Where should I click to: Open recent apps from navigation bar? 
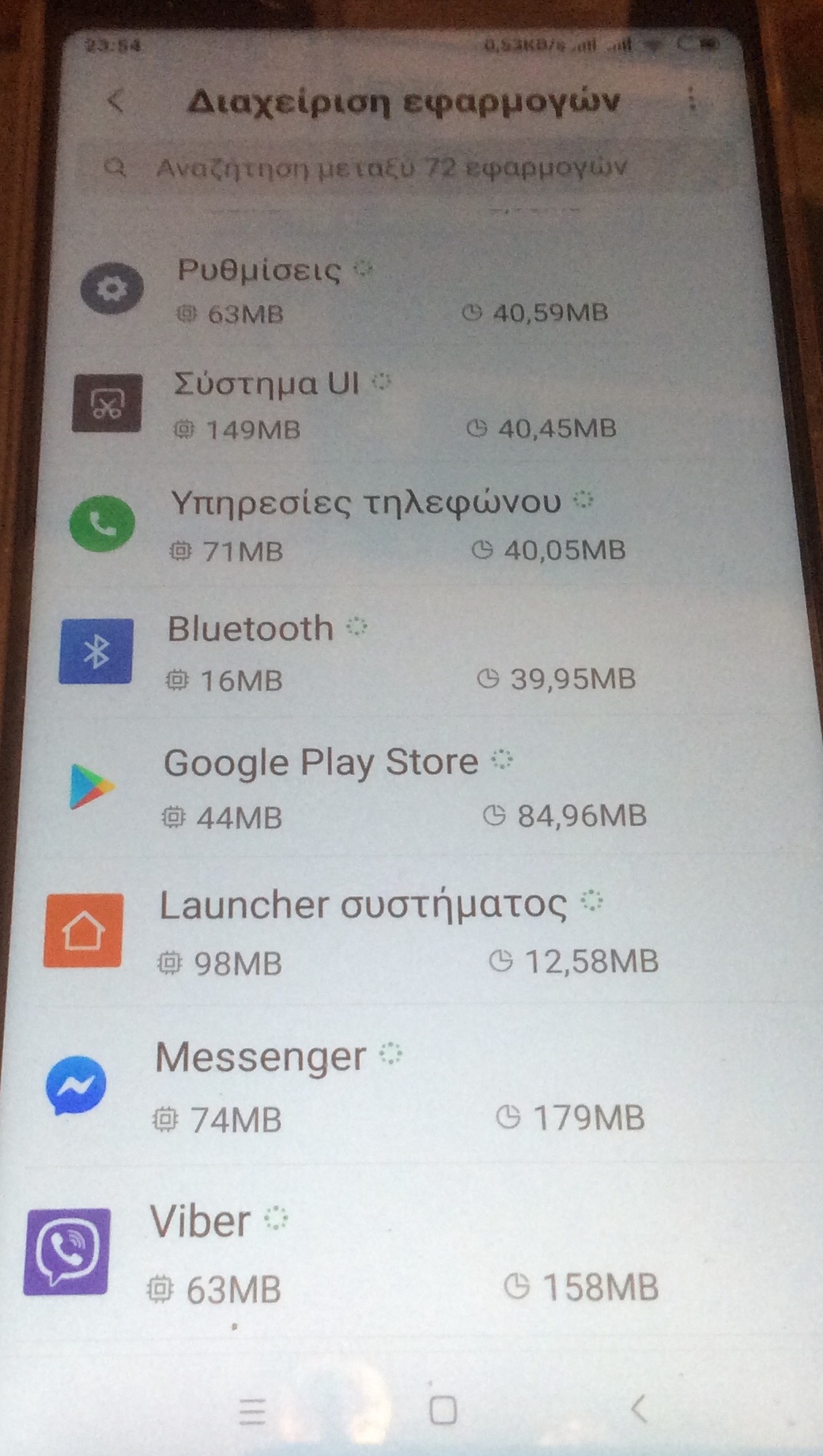(x=252, y=1410)
